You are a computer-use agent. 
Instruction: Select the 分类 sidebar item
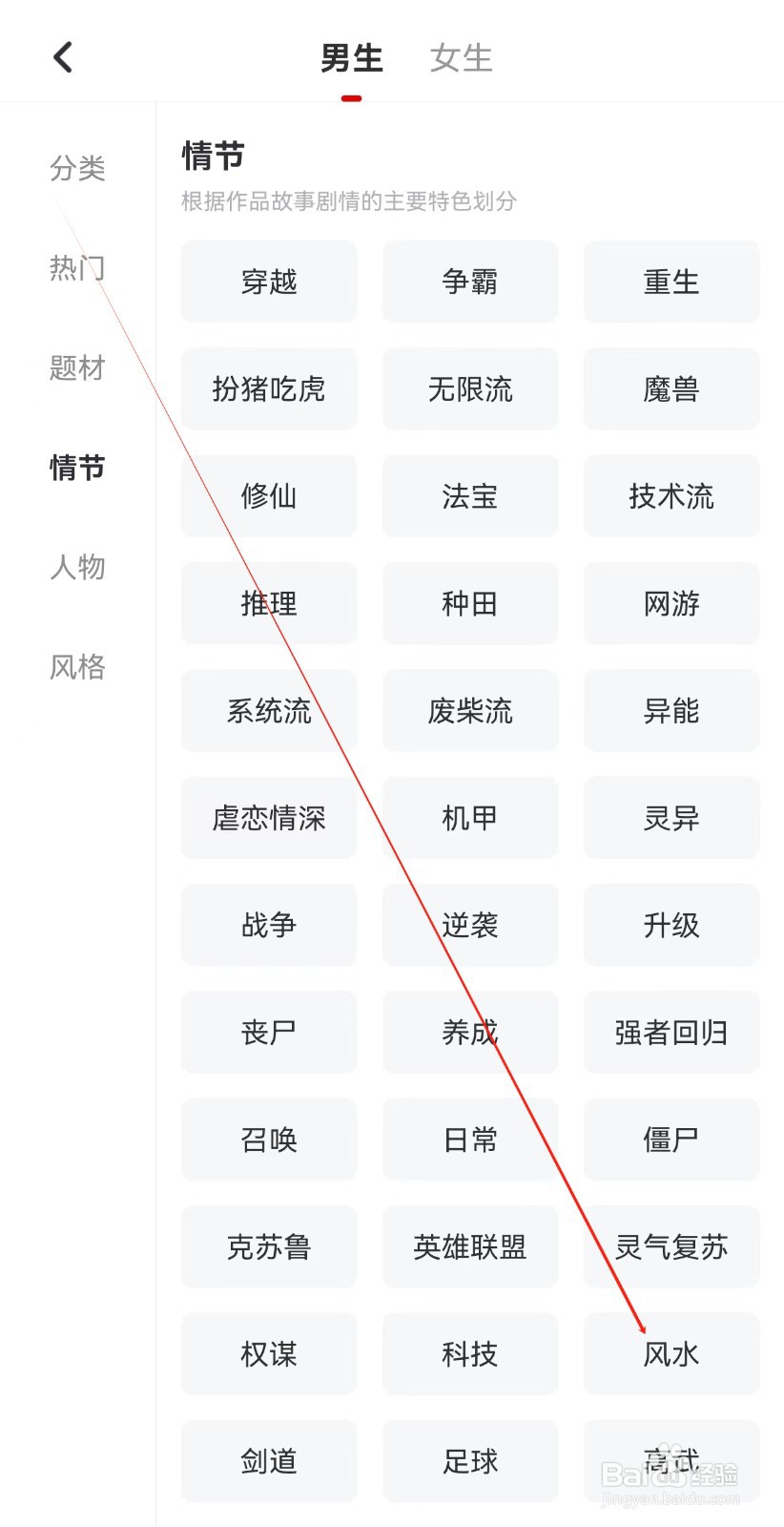click(76, 170)
